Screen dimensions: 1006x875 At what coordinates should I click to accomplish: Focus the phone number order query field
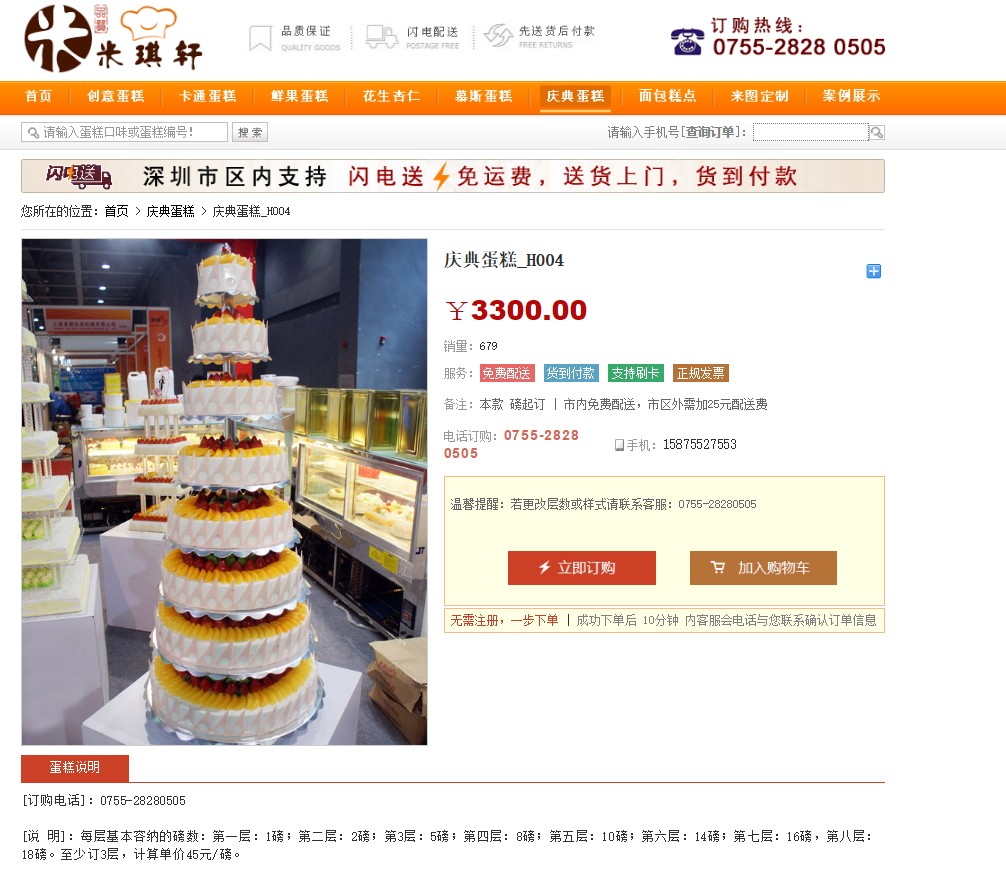point(810,132)
